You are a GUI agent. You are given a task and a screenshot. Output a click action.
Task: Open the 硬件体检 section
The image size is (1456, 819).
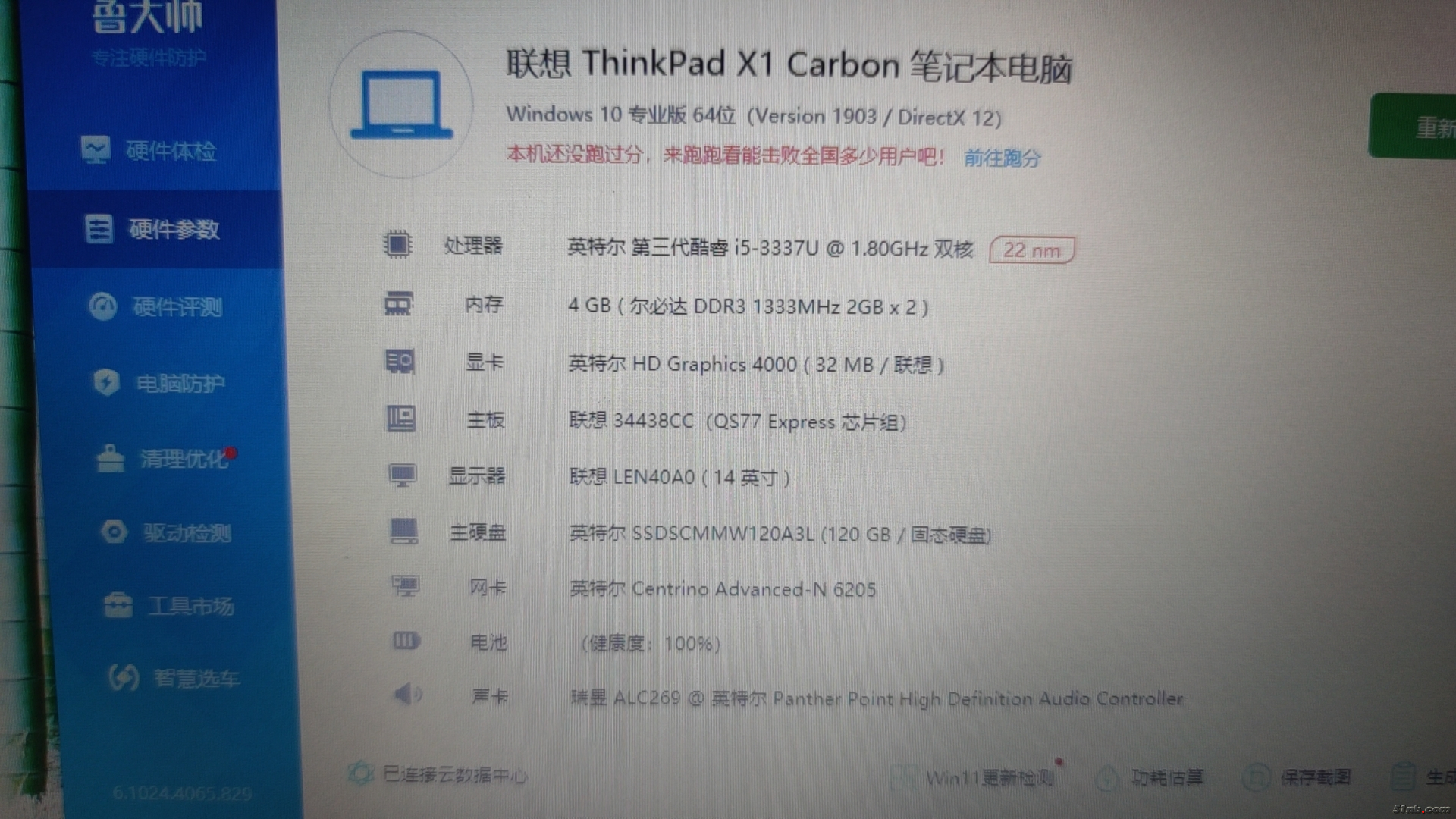point(150,151)
